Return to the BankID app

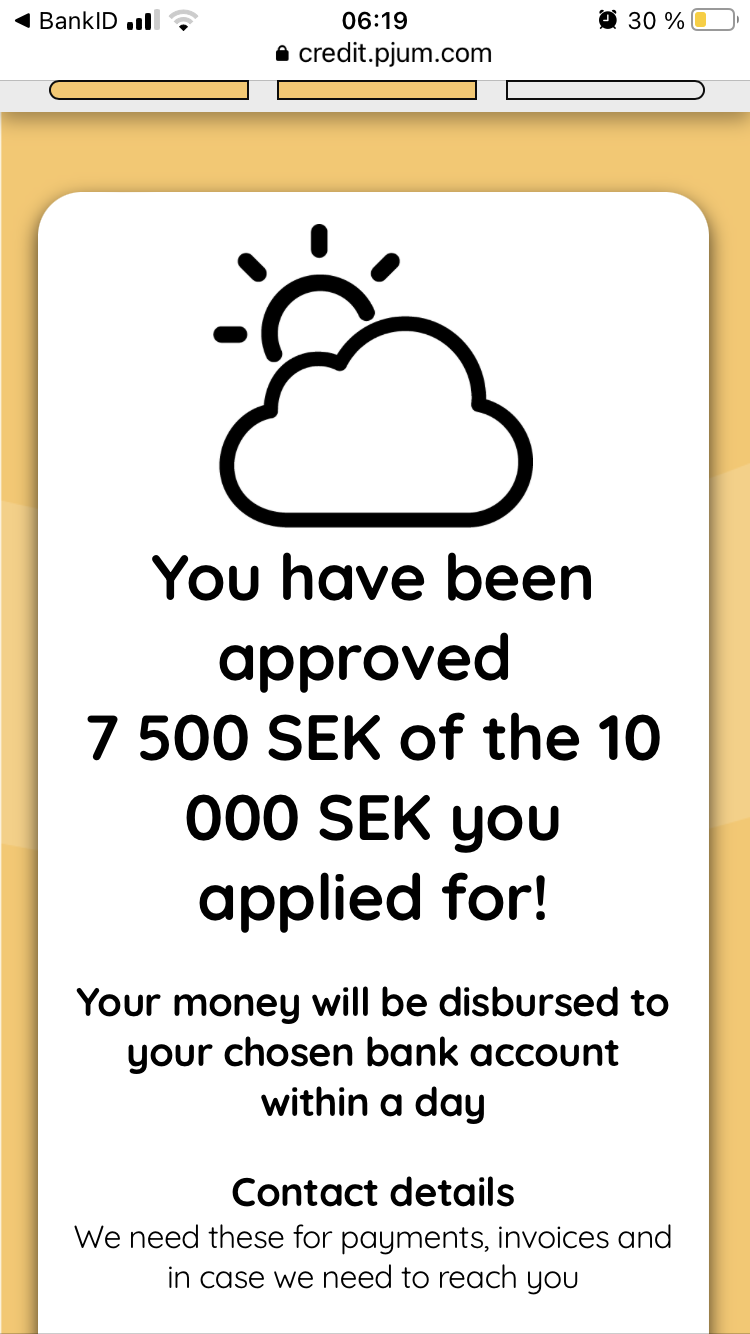[66, 21]
